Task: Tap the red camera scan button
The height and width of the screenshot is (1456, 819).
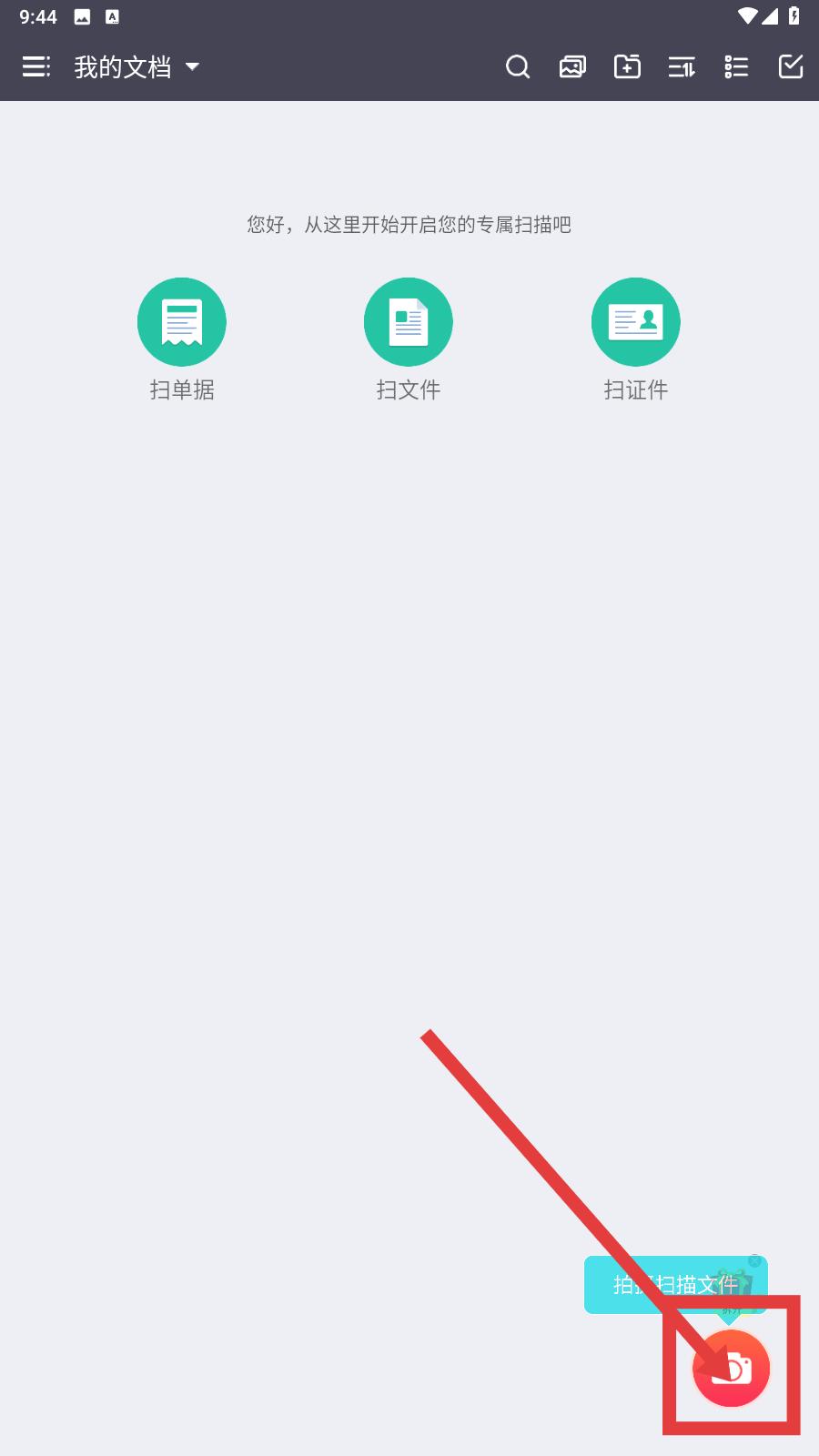Action: click(731, 1368)
